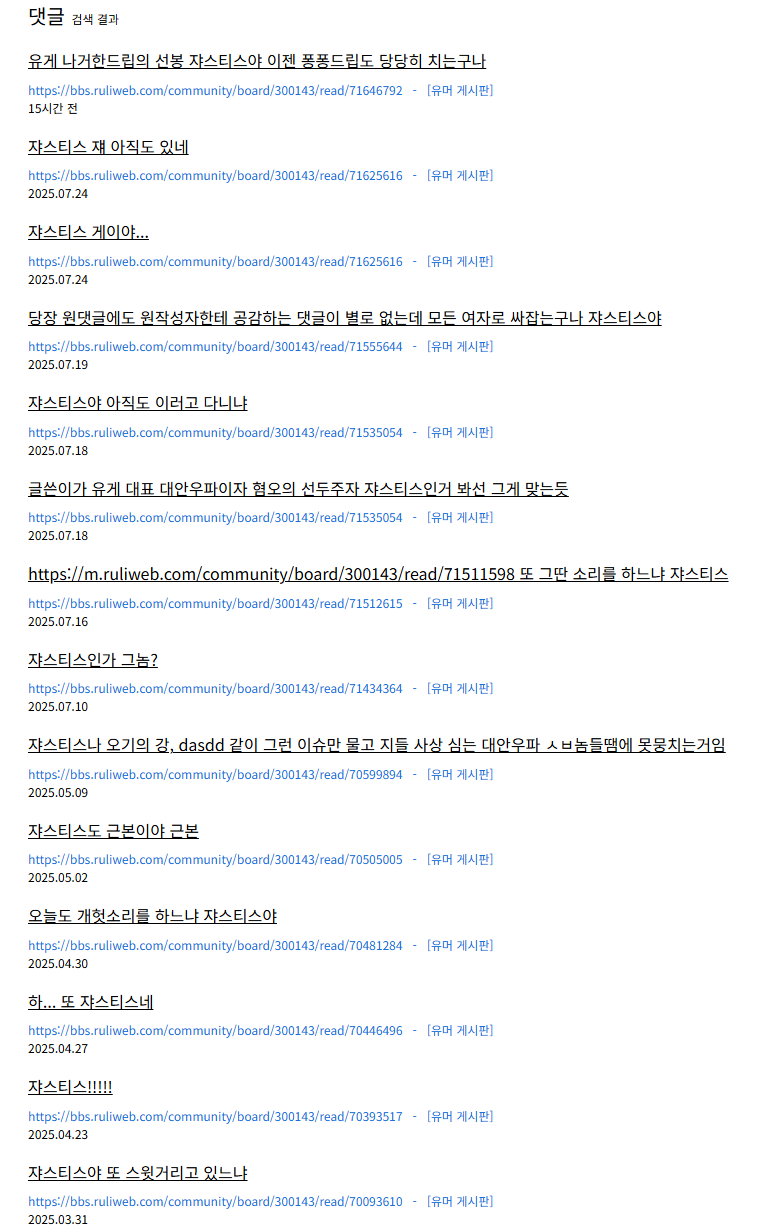760x1232 pixels.
Task: Open the comment '쟈스티스도 근본이야 근본'
Action: pyautogui.click(x=113, y=831)
